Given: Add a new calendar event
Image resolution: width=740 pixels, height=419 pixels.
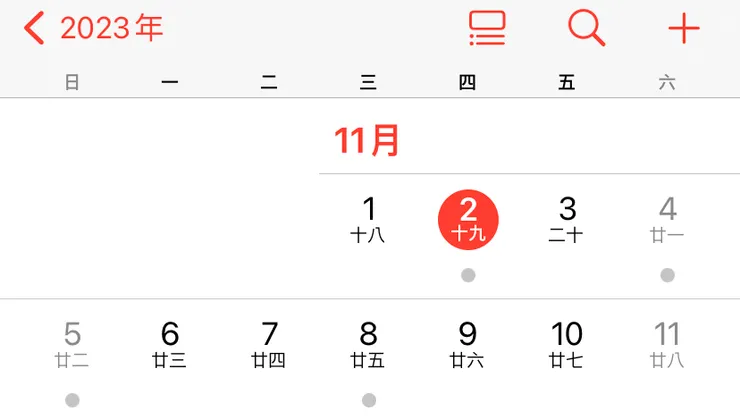Looking at the screenshot, I should (x=684, y=28).
